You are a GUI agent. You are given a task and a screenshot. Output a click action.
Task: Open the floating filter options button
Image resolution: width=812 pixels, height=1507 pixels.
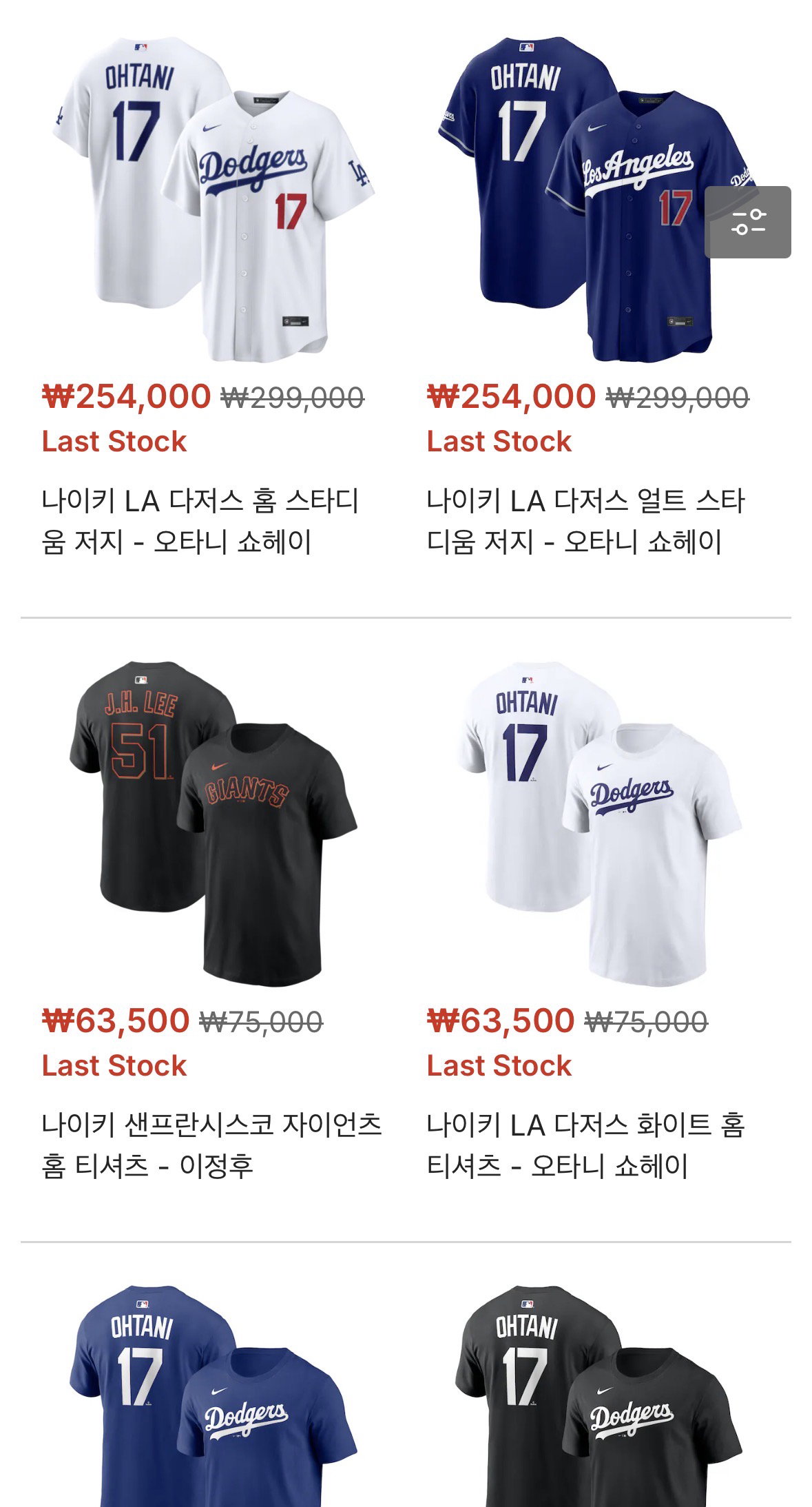[747, 222]
